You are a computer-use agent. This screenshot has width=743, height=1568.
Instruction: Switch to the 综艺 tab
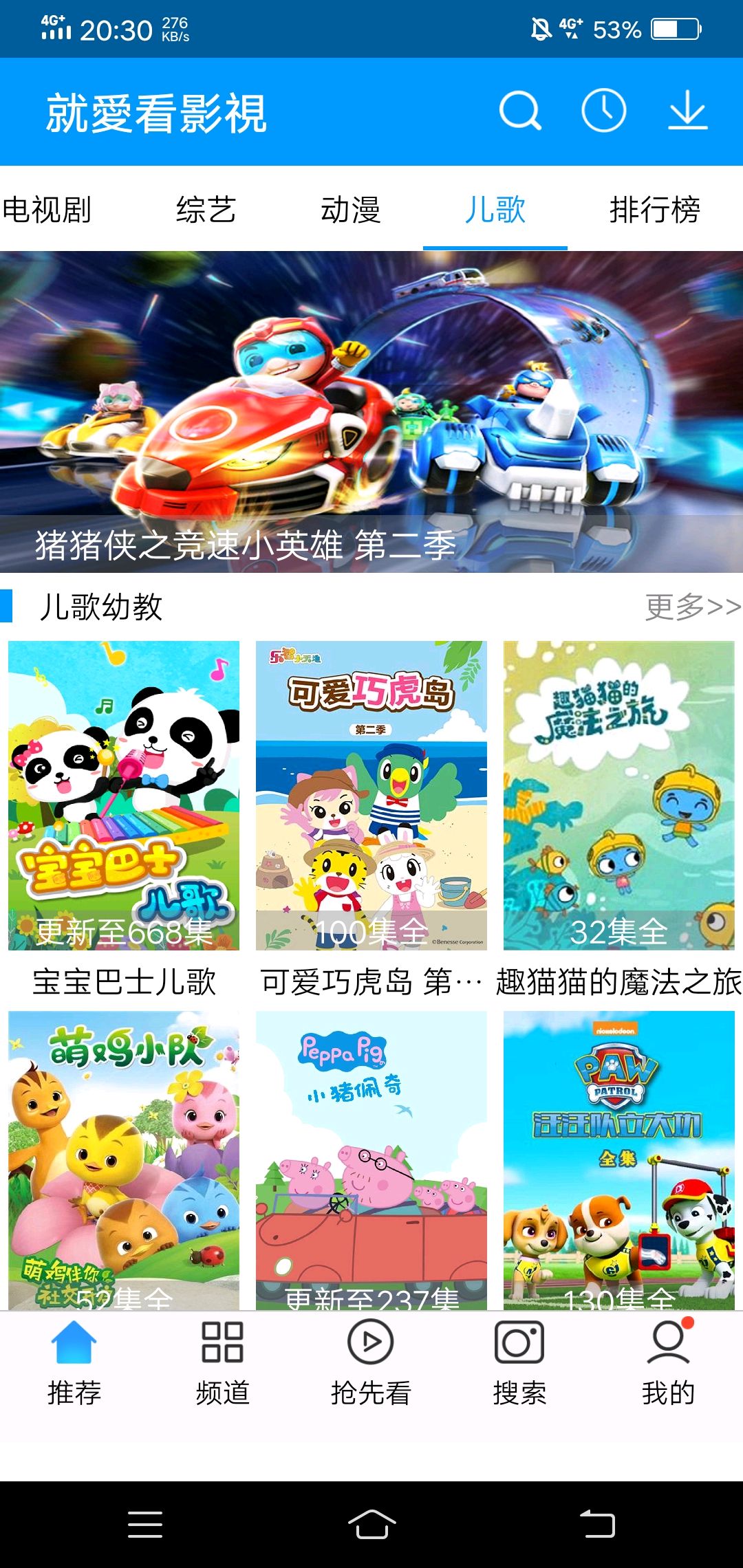pos(205,211)
